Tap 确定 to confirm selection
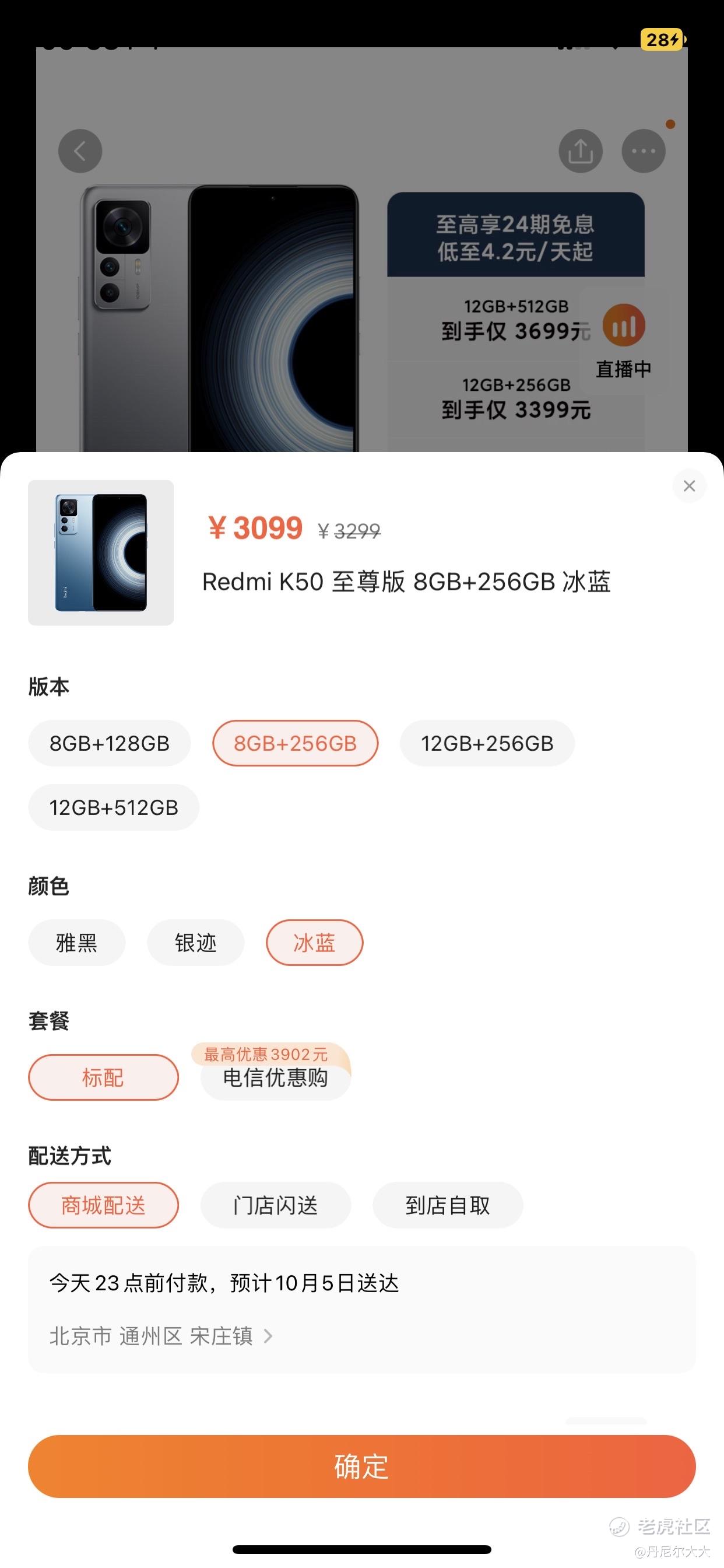Viewport: 724px width, 1568px height. [361, 1466]
